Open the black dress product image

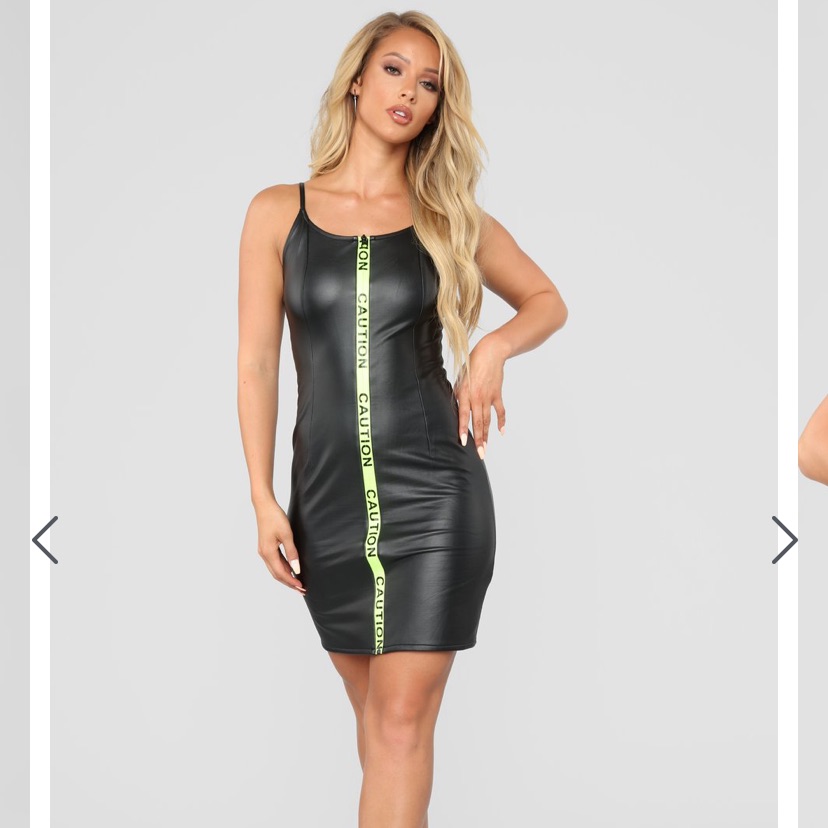(413, 414)
